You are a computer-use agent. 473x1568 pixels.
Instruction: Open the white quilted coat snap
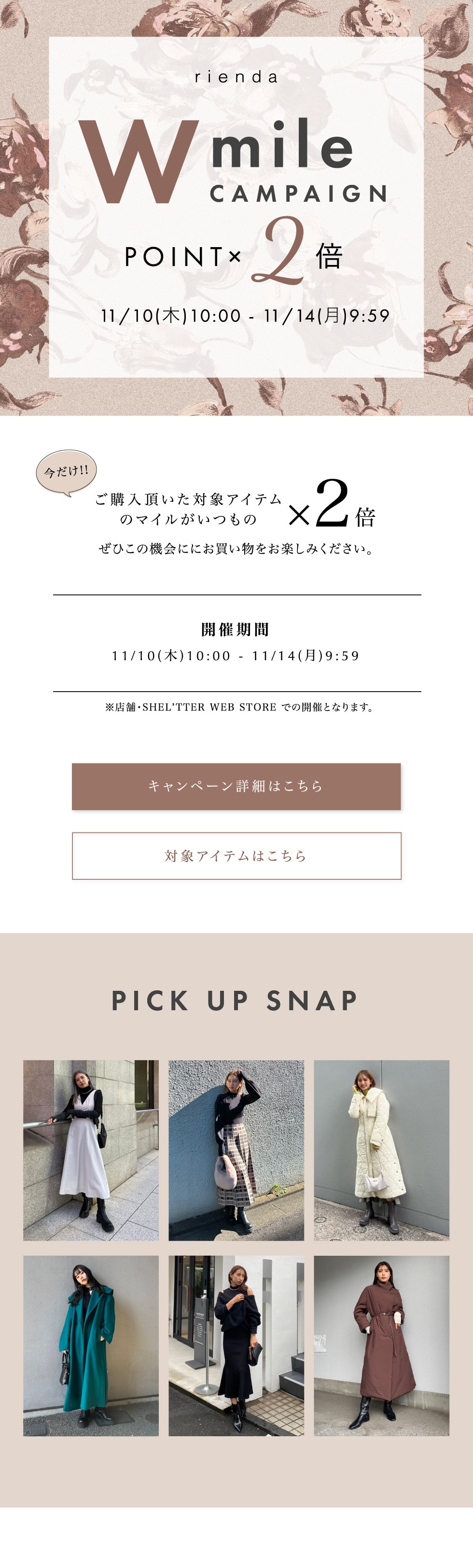tap(381, 1150)
